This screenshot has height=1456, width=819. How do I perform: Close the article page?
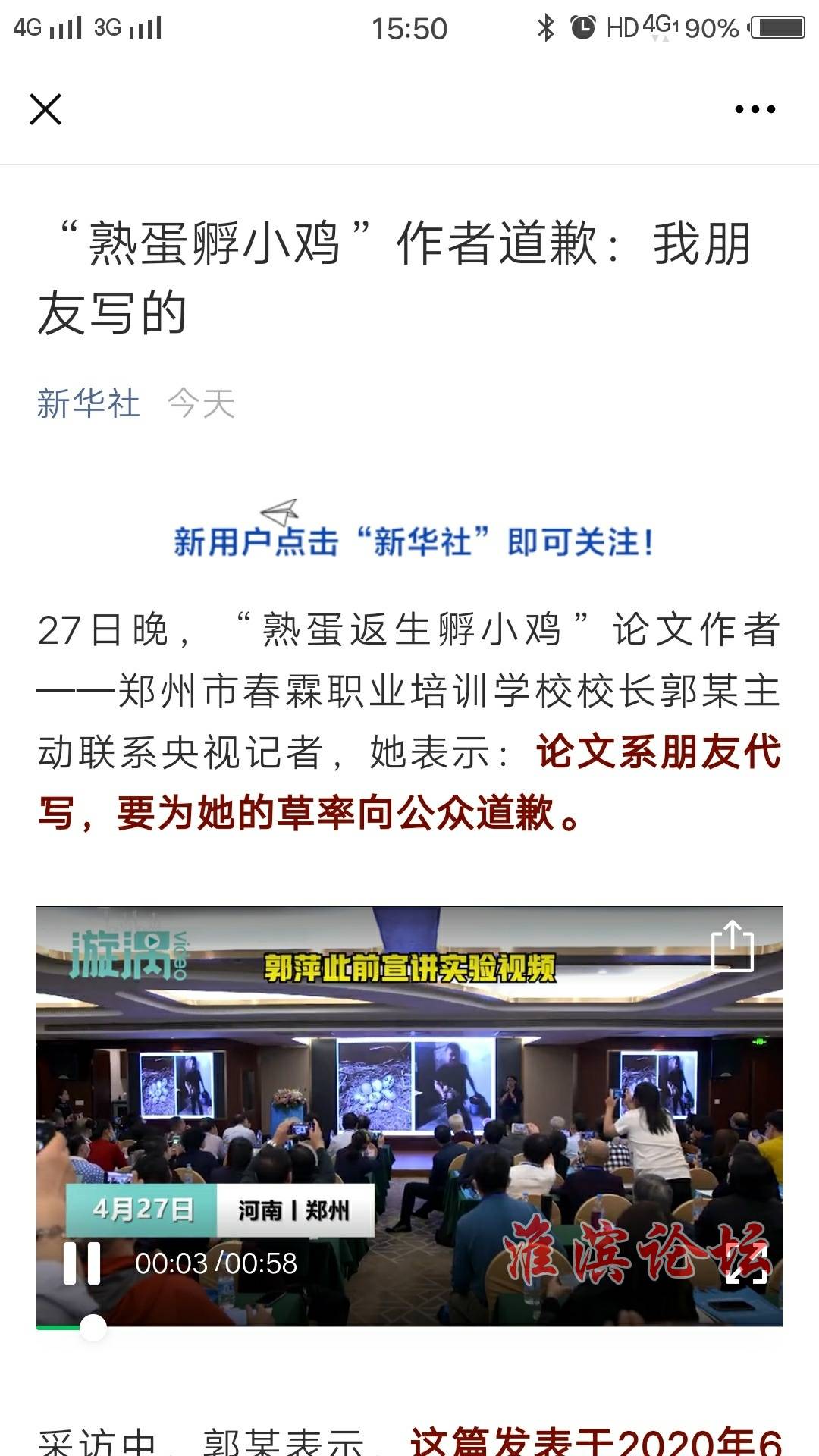pos(45,109)
